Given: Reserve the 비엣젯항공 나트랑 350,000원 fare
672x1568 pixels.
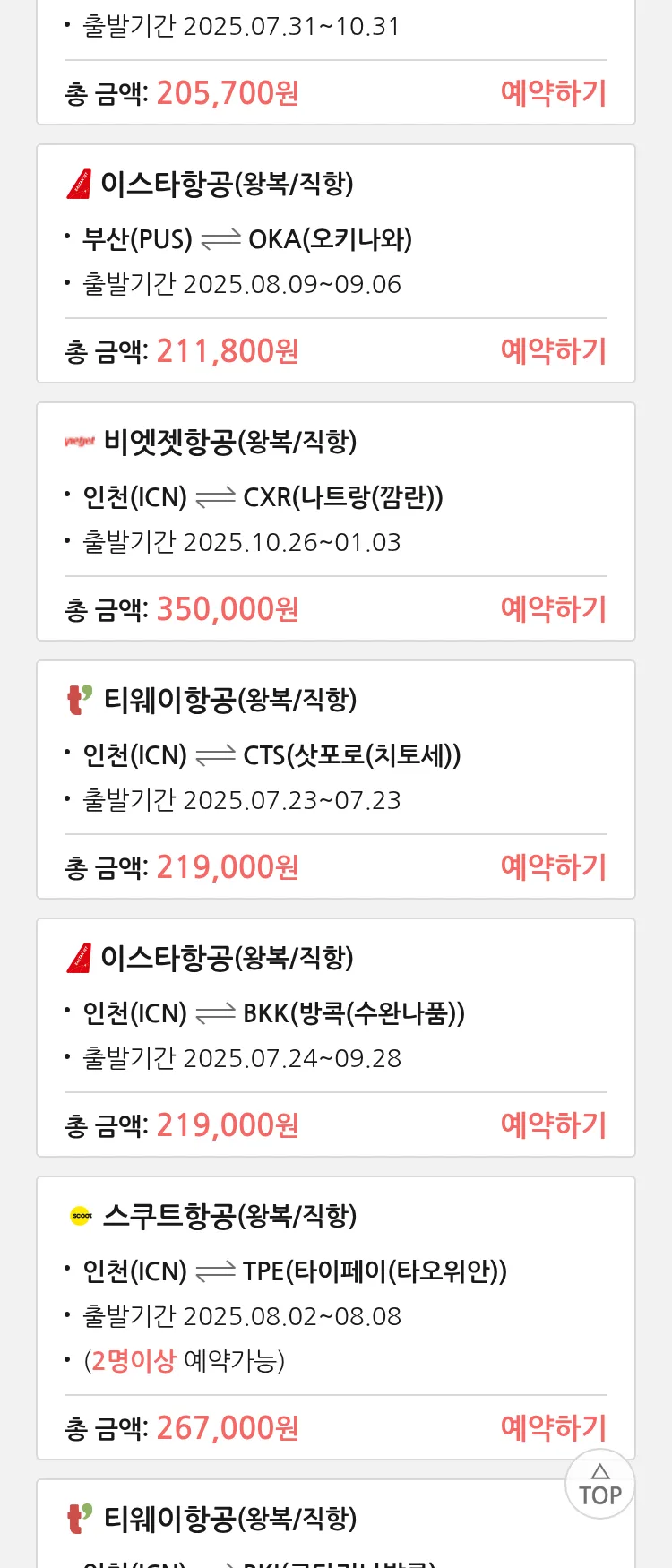Looking at the screenshot, I should (x=553, y=609).
